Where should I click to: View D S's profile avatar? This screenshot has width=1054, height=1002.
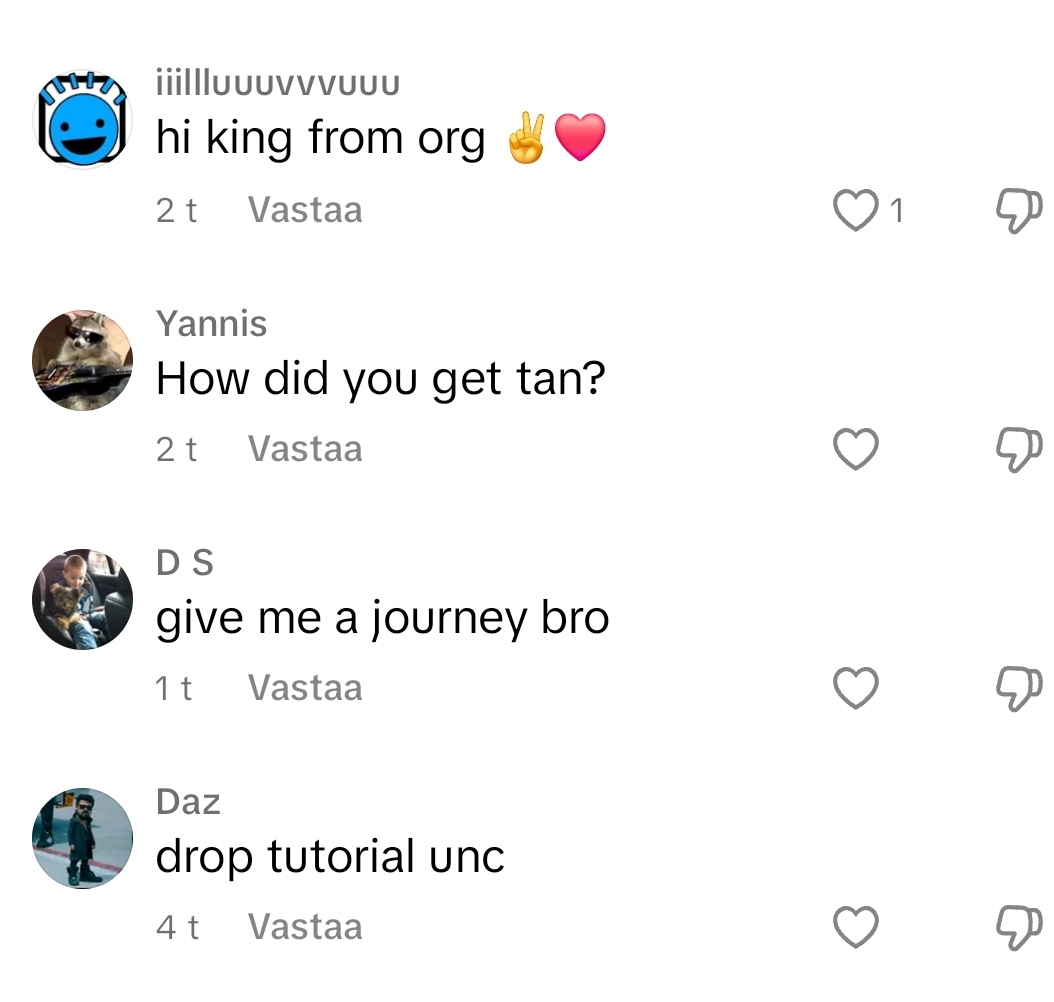pos(83,599)
